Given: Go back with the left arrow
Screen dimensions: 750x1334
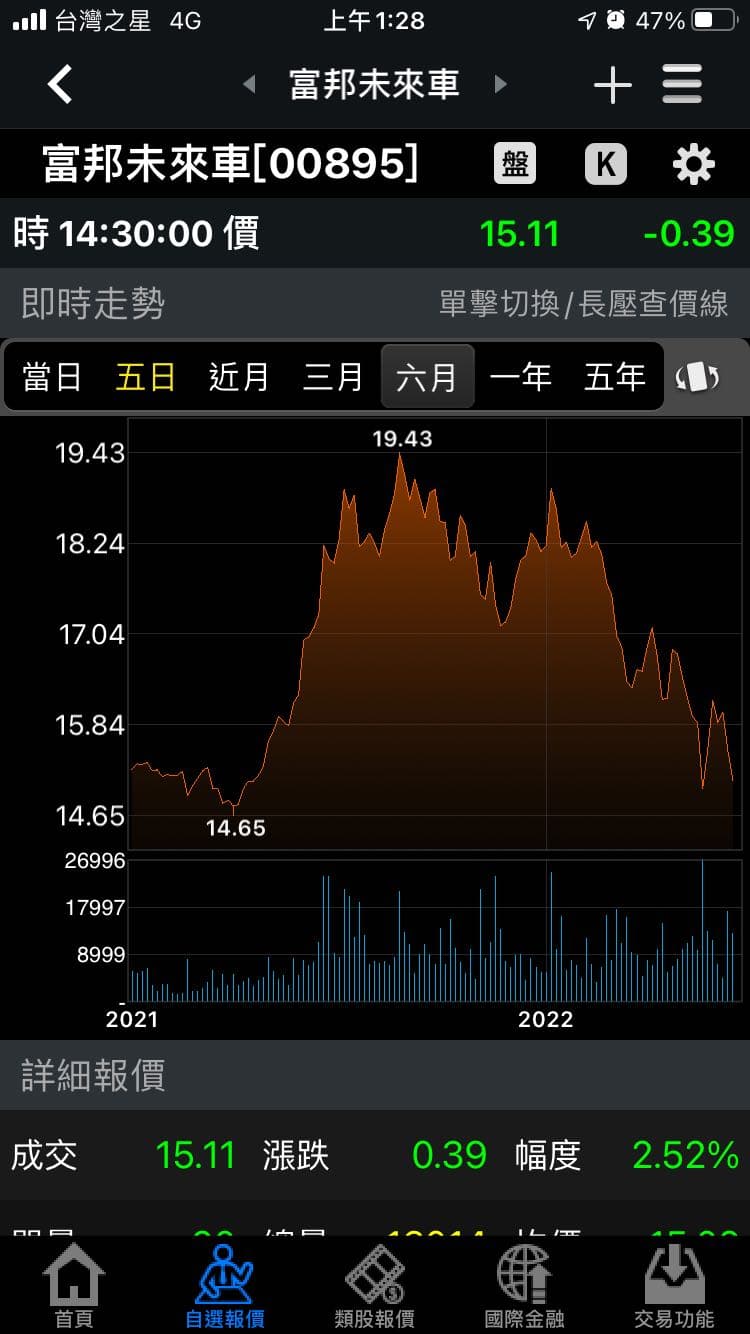Looking at the screenshot, I should pos(60,85).
